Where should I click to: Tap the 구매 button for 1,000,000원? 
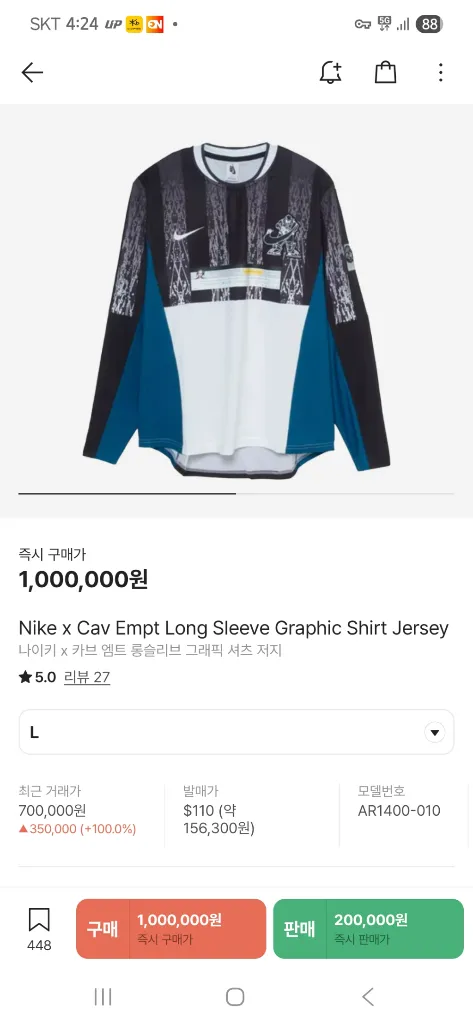(171, 929)
